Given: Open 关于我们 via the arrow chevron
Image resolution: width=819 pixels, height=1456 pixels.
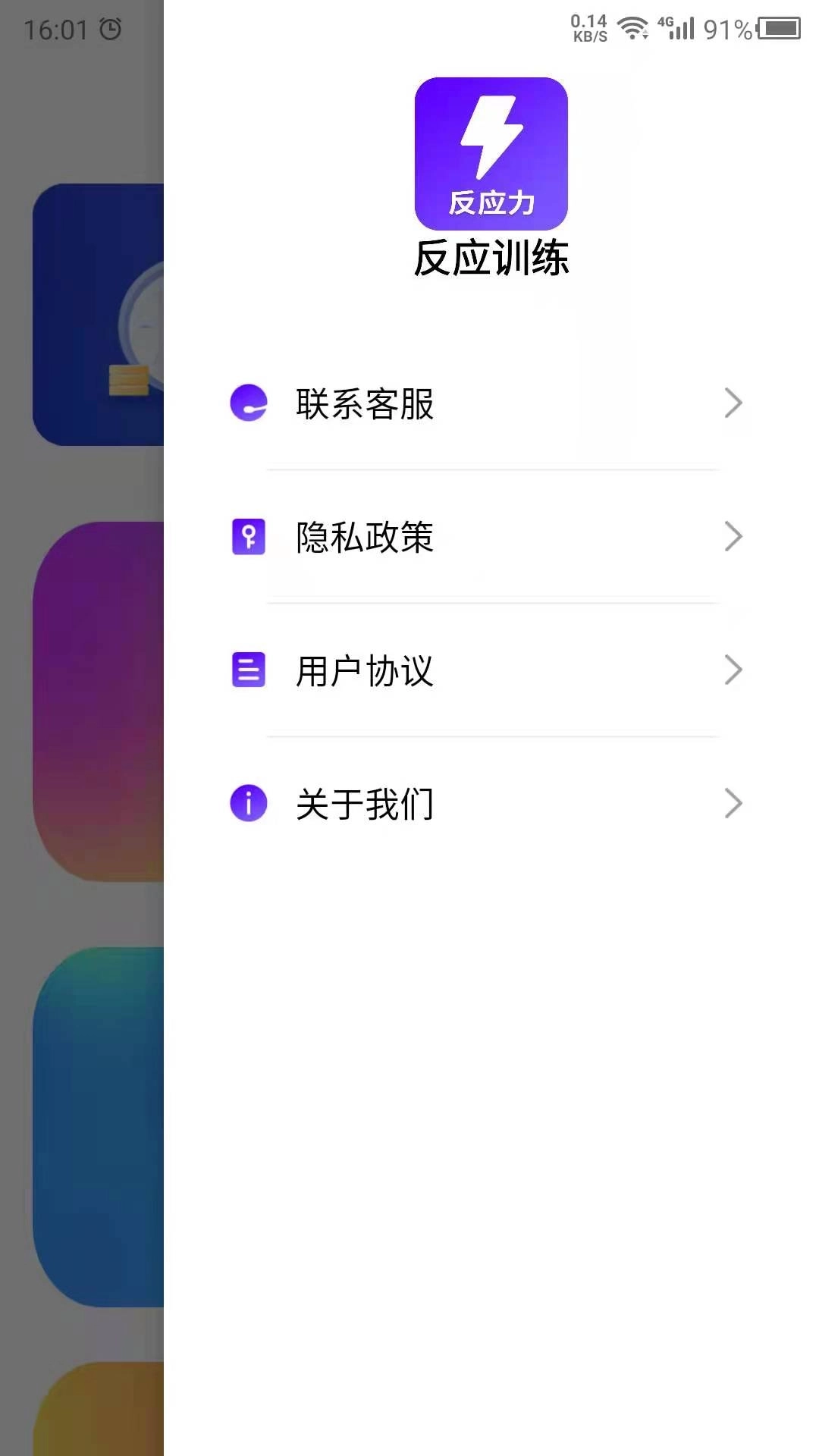Looking at the screenshot, I should coord(733,804).
